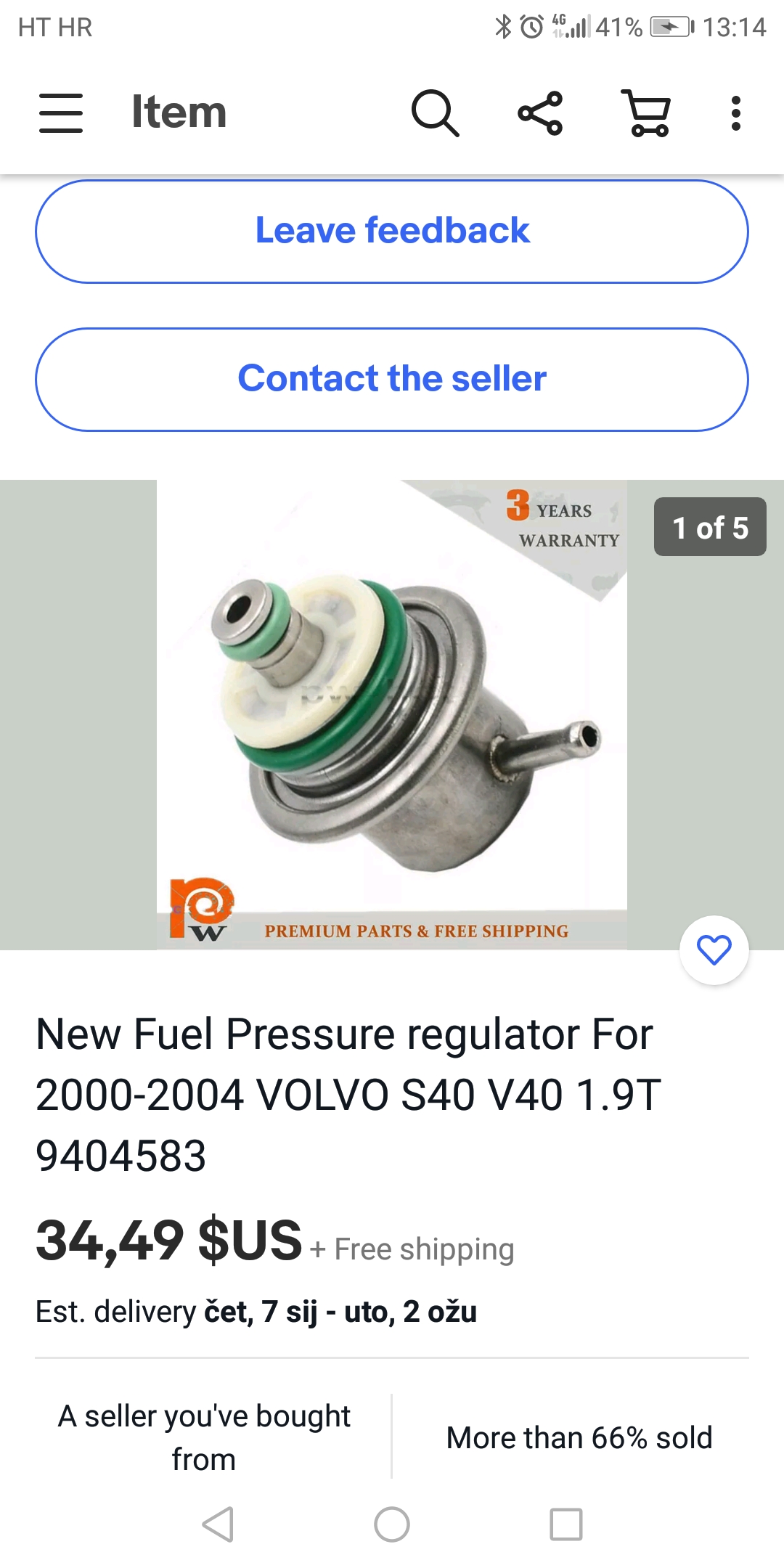Image resolution: width=784 pixels, height=1568 pixels.
Task: Open the hamburger navigation menu
Action: pyautogui.click(x=61, y=113)
